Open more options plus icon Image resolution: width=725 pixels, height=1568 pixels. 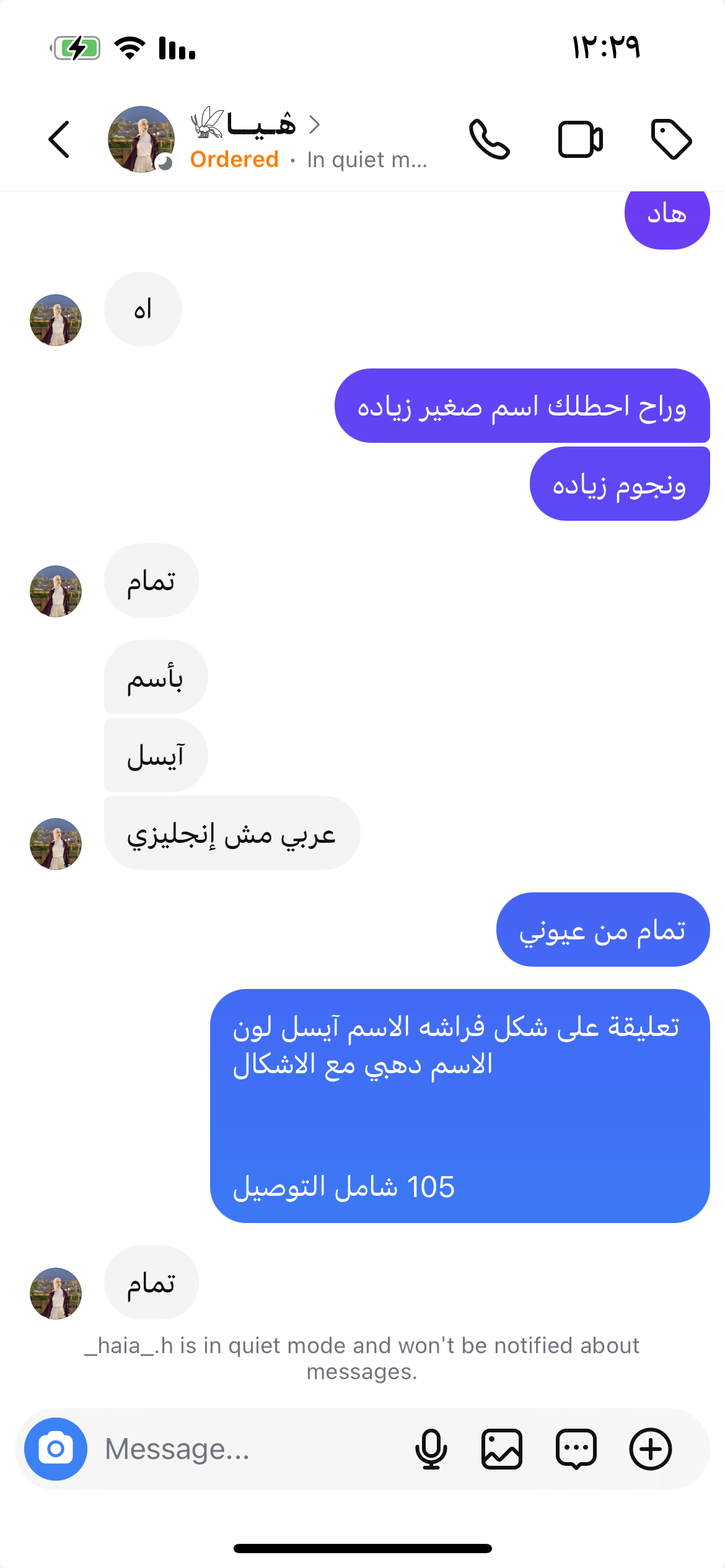[650, 1448]
